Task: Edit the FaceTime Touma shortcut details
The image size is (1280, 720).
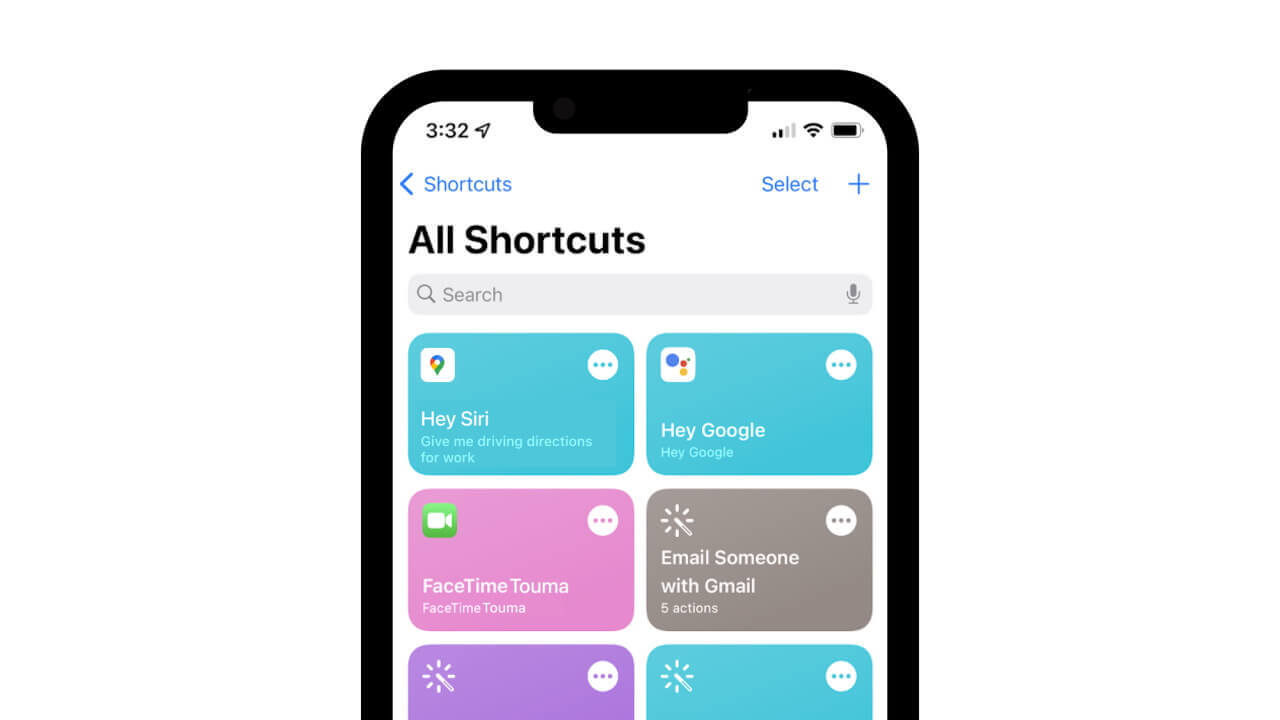Action: [x=603, y=520]
